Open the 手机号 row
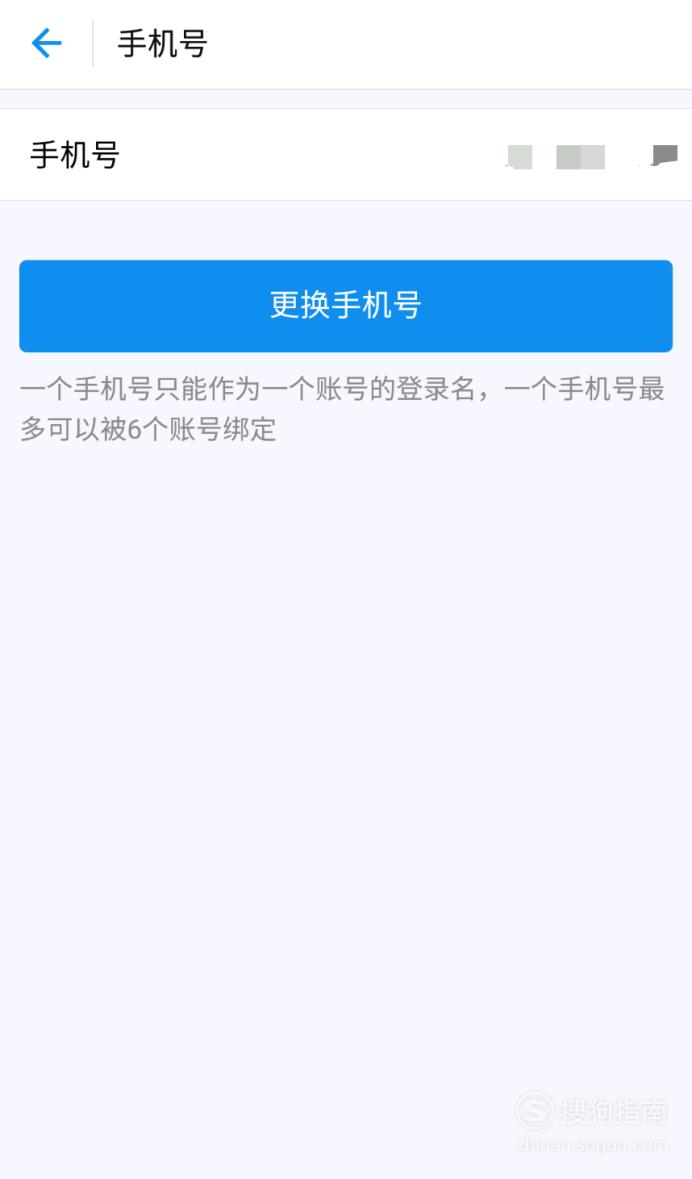 (x=346, y=155)
